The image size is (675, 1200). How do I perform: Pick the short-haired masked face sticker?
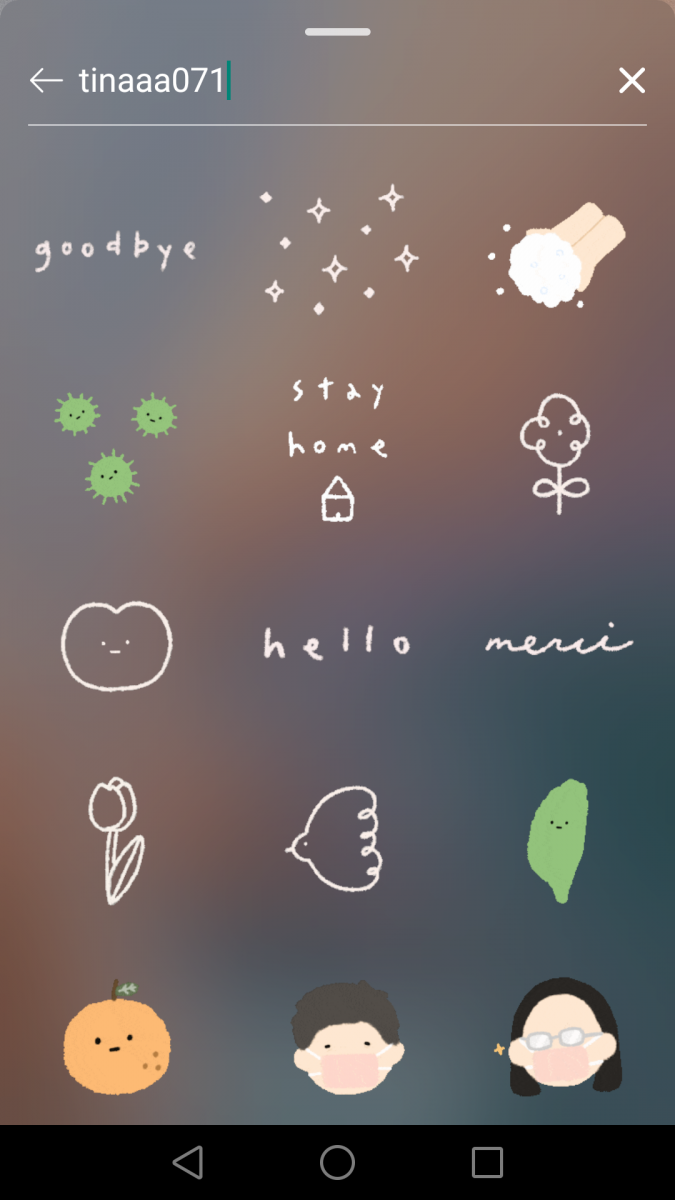[x=346, y=1038]
